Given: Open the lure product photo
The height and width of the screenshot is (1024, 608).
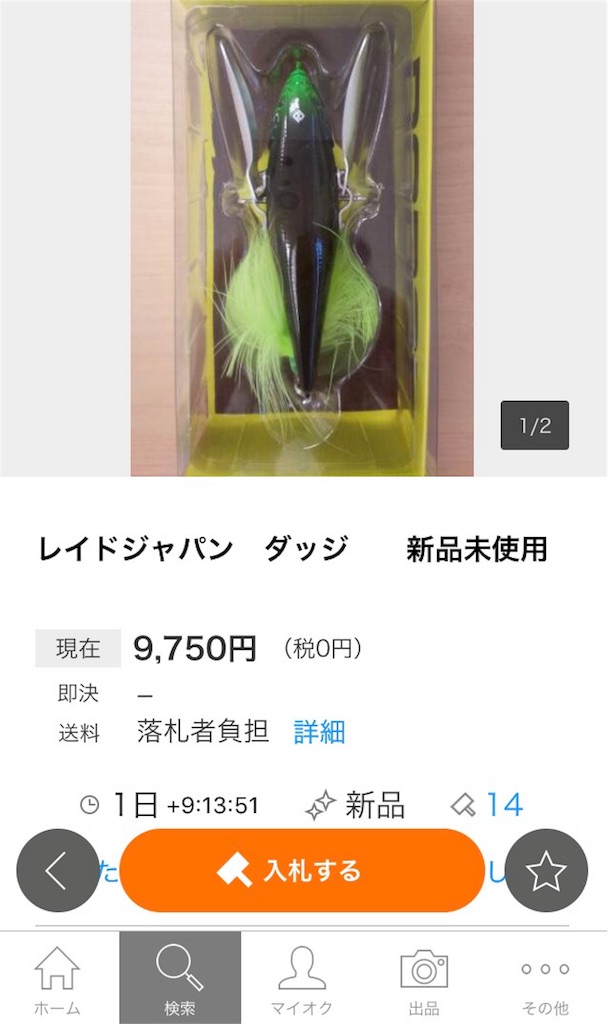Looking at the screenshot, I should 302,238.
